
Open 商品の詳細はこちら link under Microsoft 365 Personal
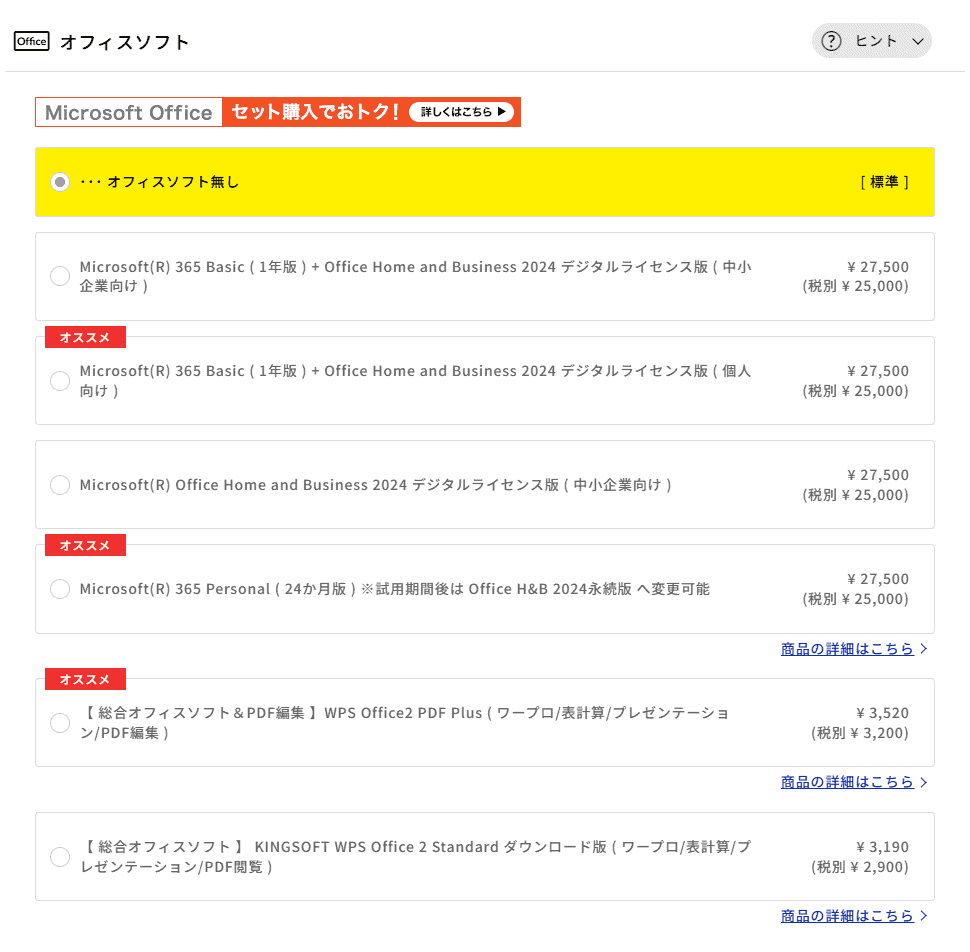point(848,649)
